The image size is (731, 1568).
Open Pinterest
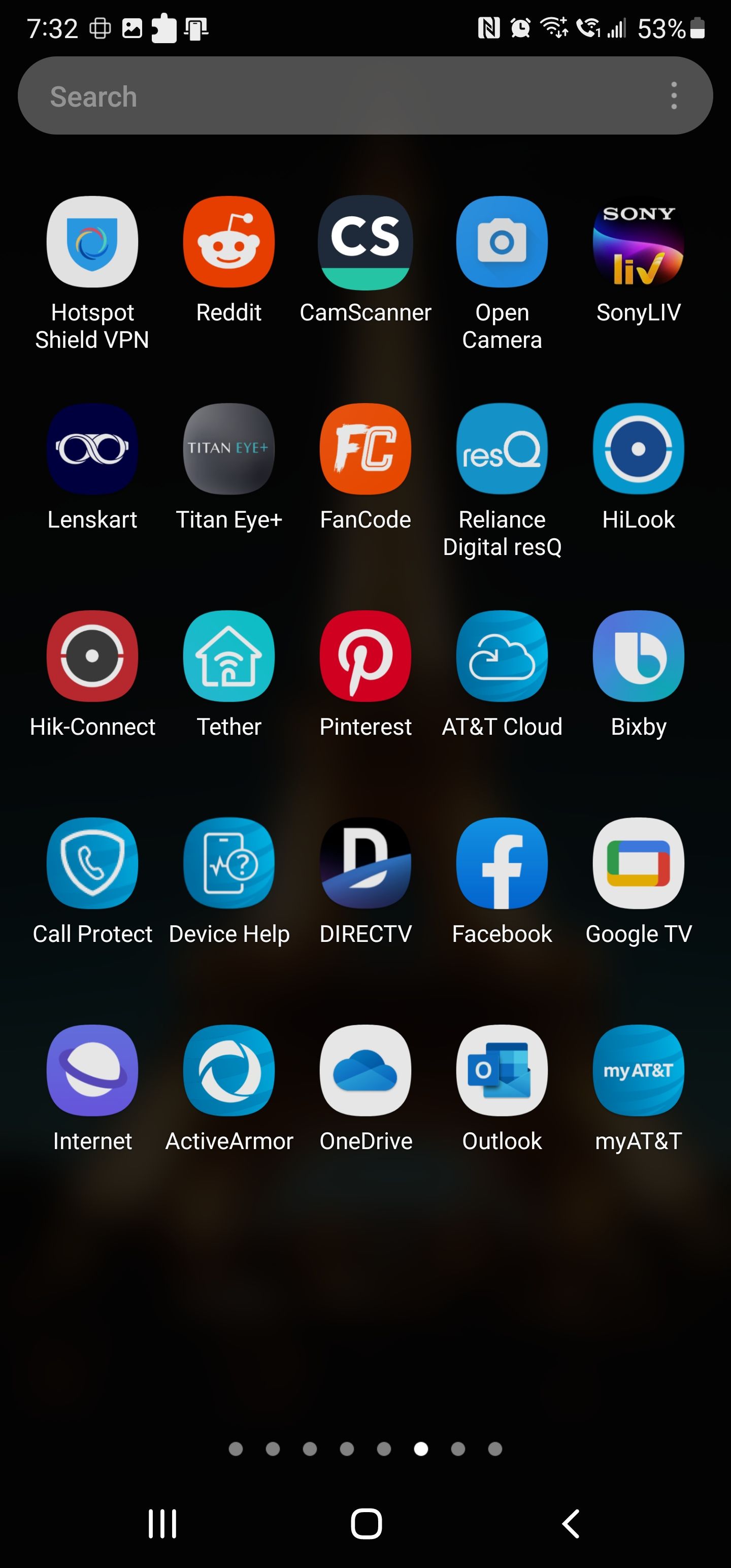click(365, 656)
